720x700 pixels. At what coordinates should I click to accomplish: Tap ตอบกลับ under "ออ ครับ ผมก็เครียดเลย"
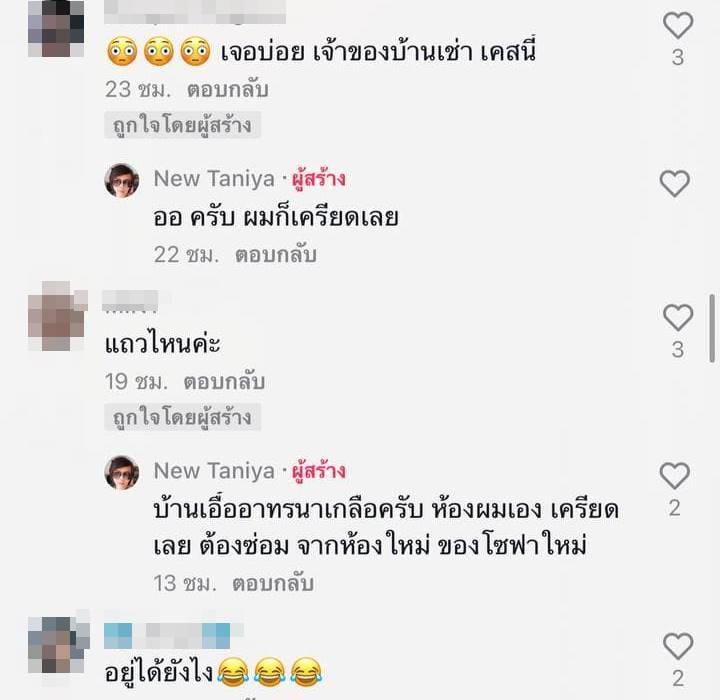point(275,255)
